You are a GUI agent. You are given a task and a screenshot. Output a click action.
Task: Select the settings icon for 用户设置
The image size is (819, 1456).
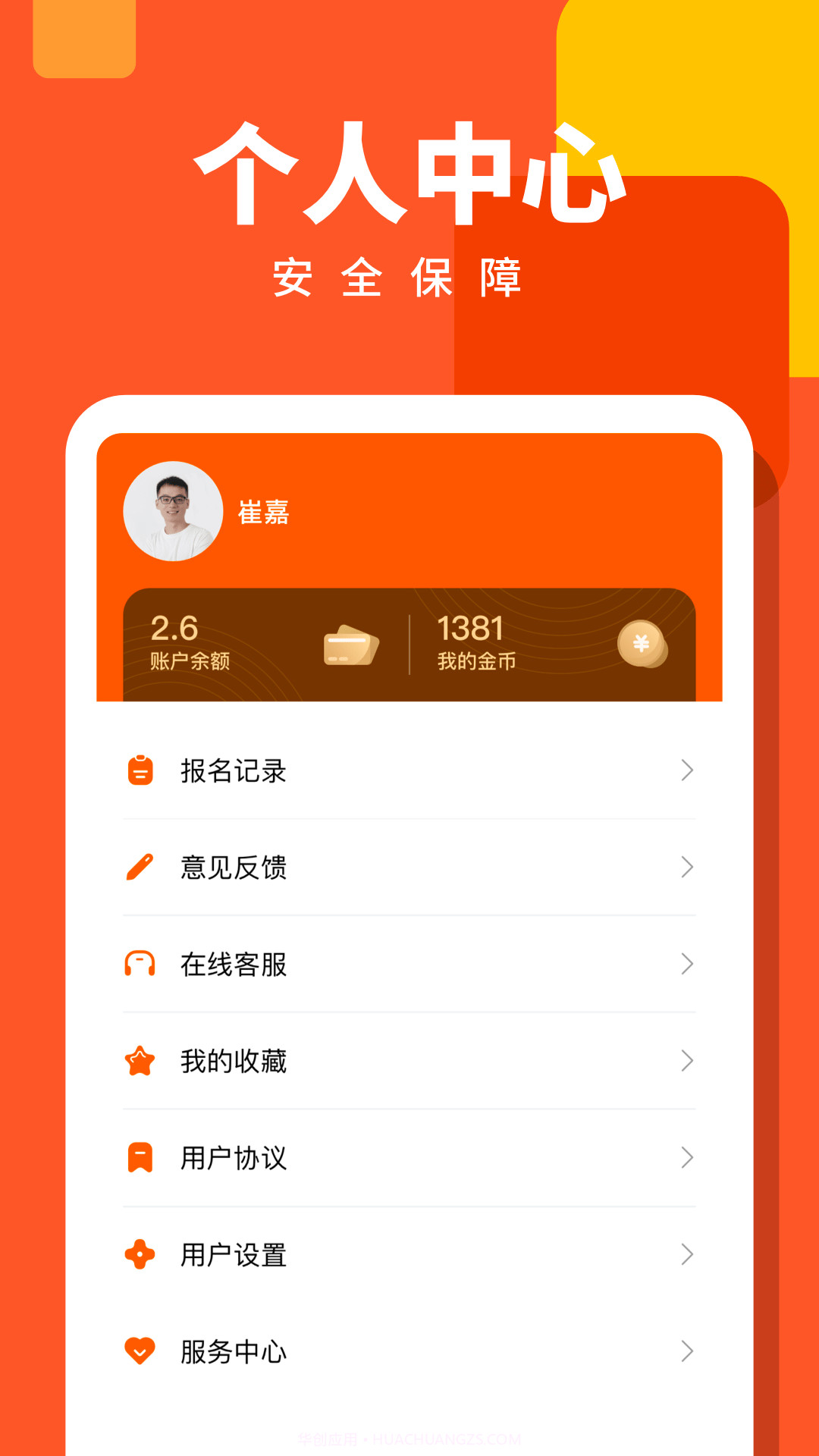(139, 1254)
